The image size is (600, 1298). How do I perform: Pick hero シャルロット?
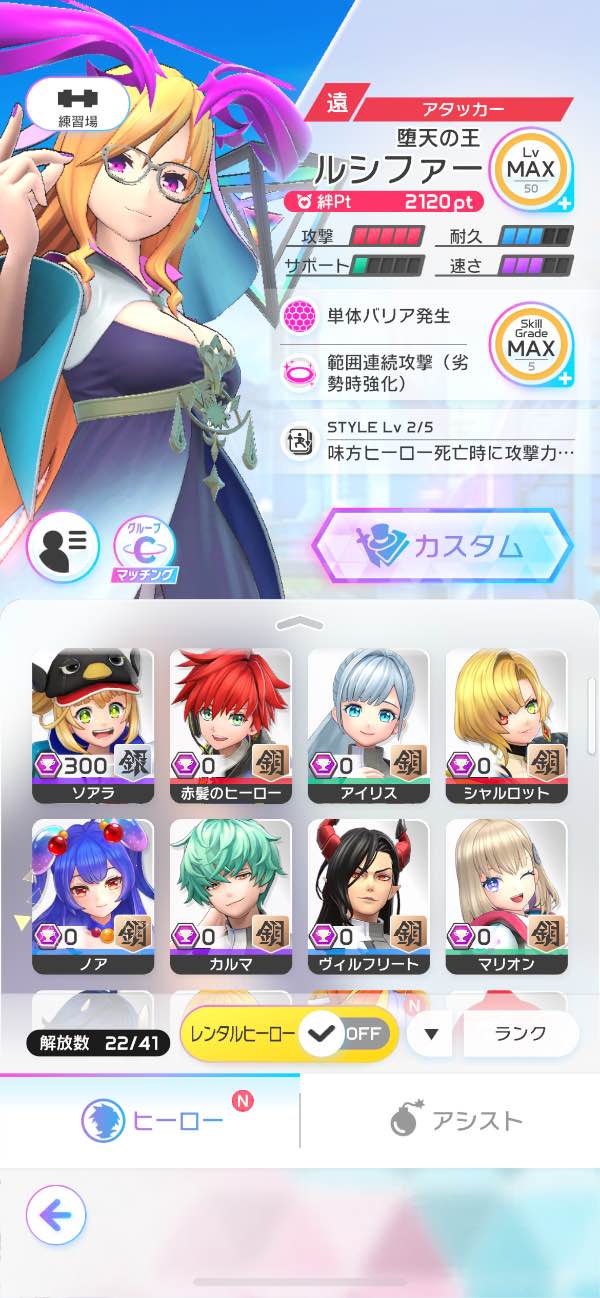point(506,726)
